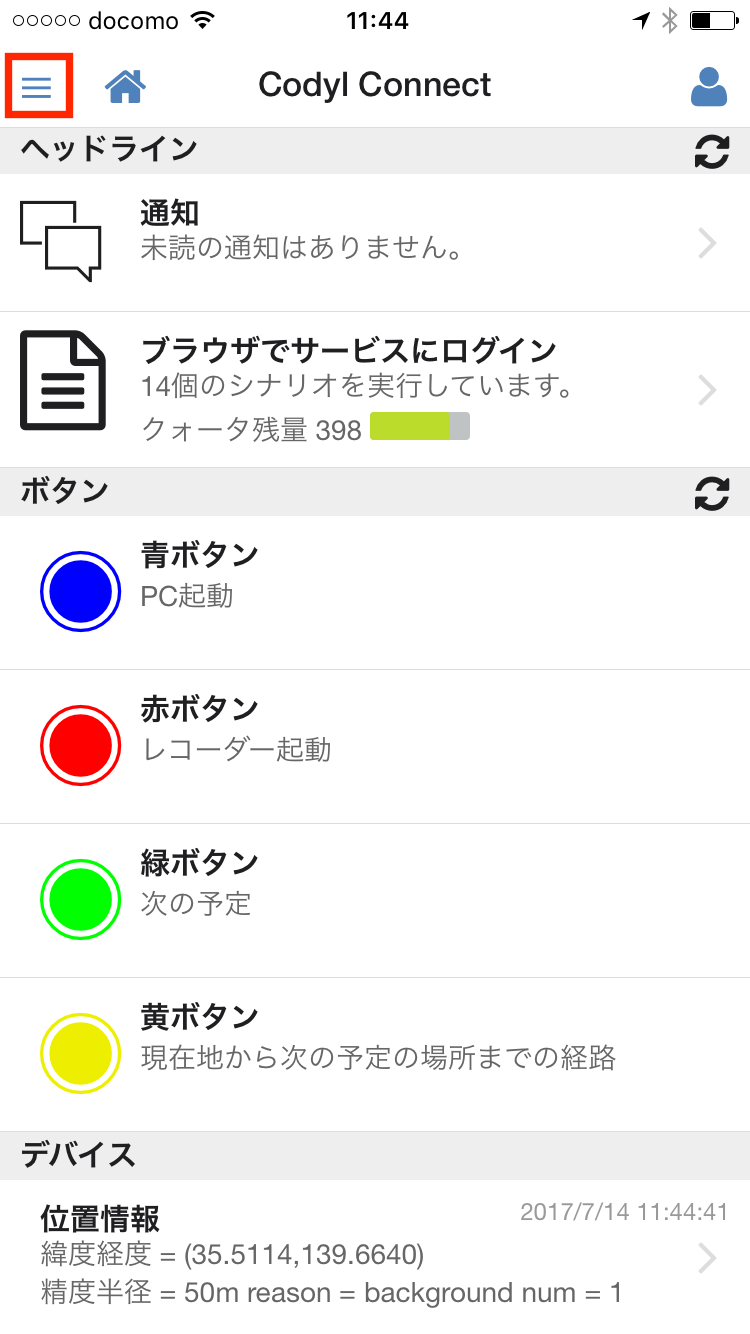Trigger 青ボタン PC起動
Viewport: 750px width, 1334px height.
[375, 593]
